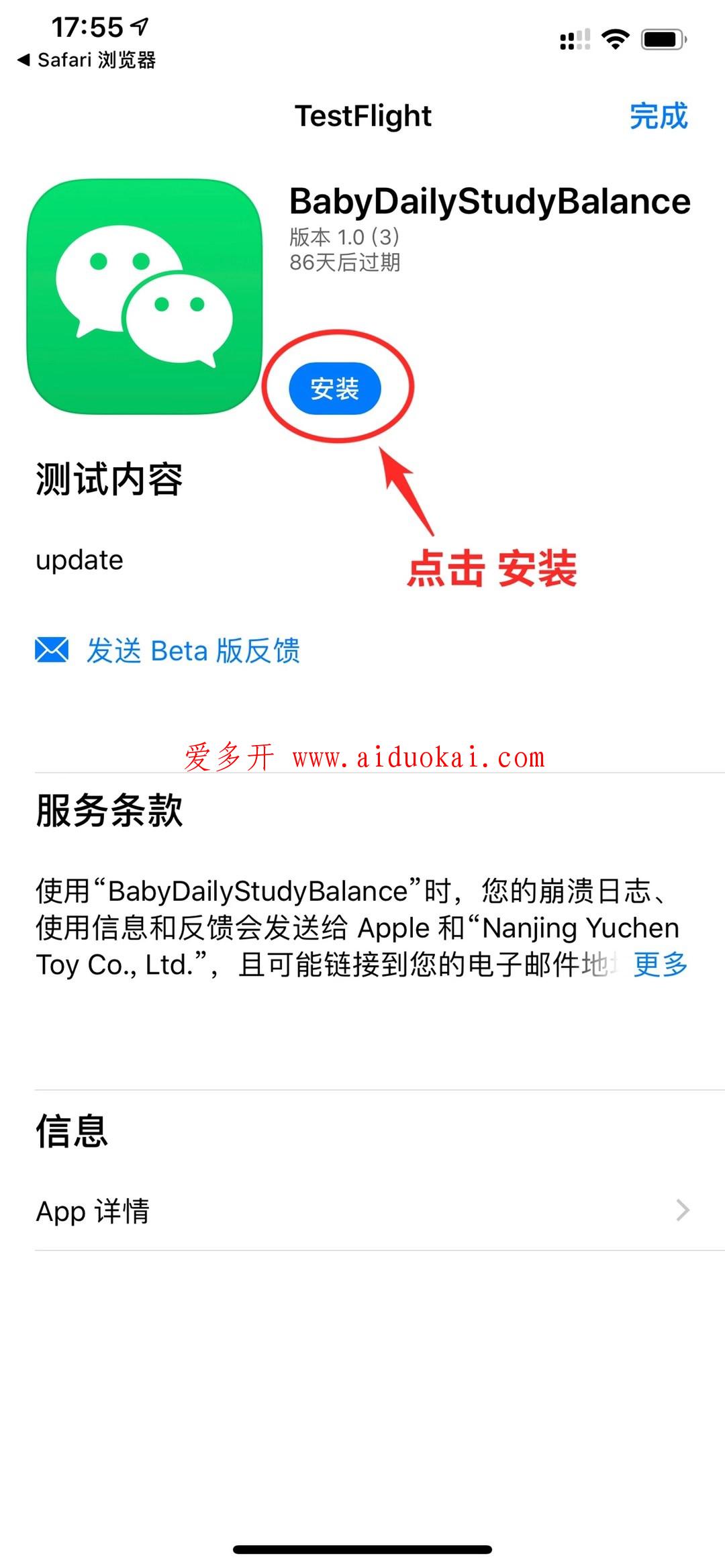Tap 完成 to close TestFlight page
Viewport: 725px width, 1568px height.
659,116
